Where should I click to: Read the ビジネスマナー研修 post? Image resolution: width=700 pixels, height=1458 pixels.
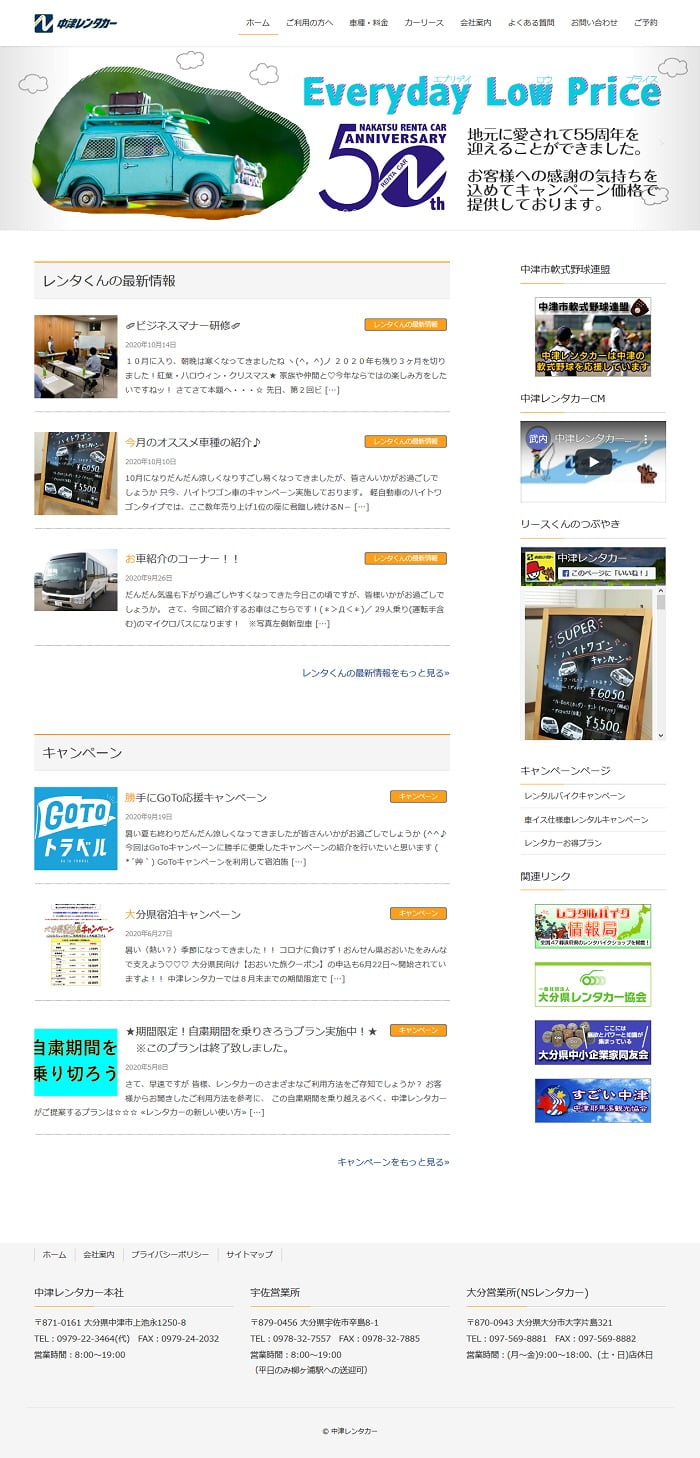tap(183, 325)
